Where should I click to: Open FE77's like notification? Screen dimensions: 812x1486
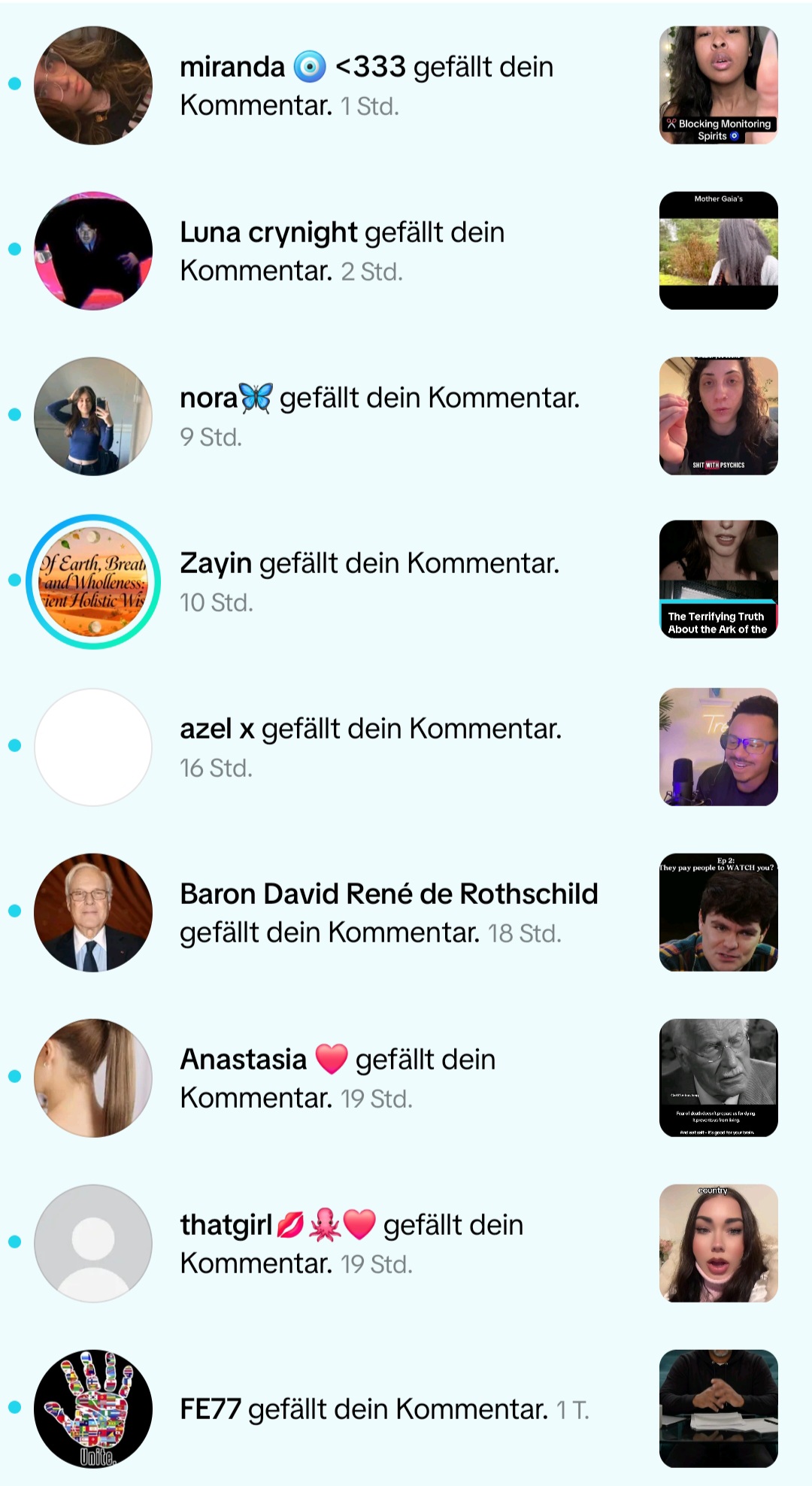(383, 1409)
